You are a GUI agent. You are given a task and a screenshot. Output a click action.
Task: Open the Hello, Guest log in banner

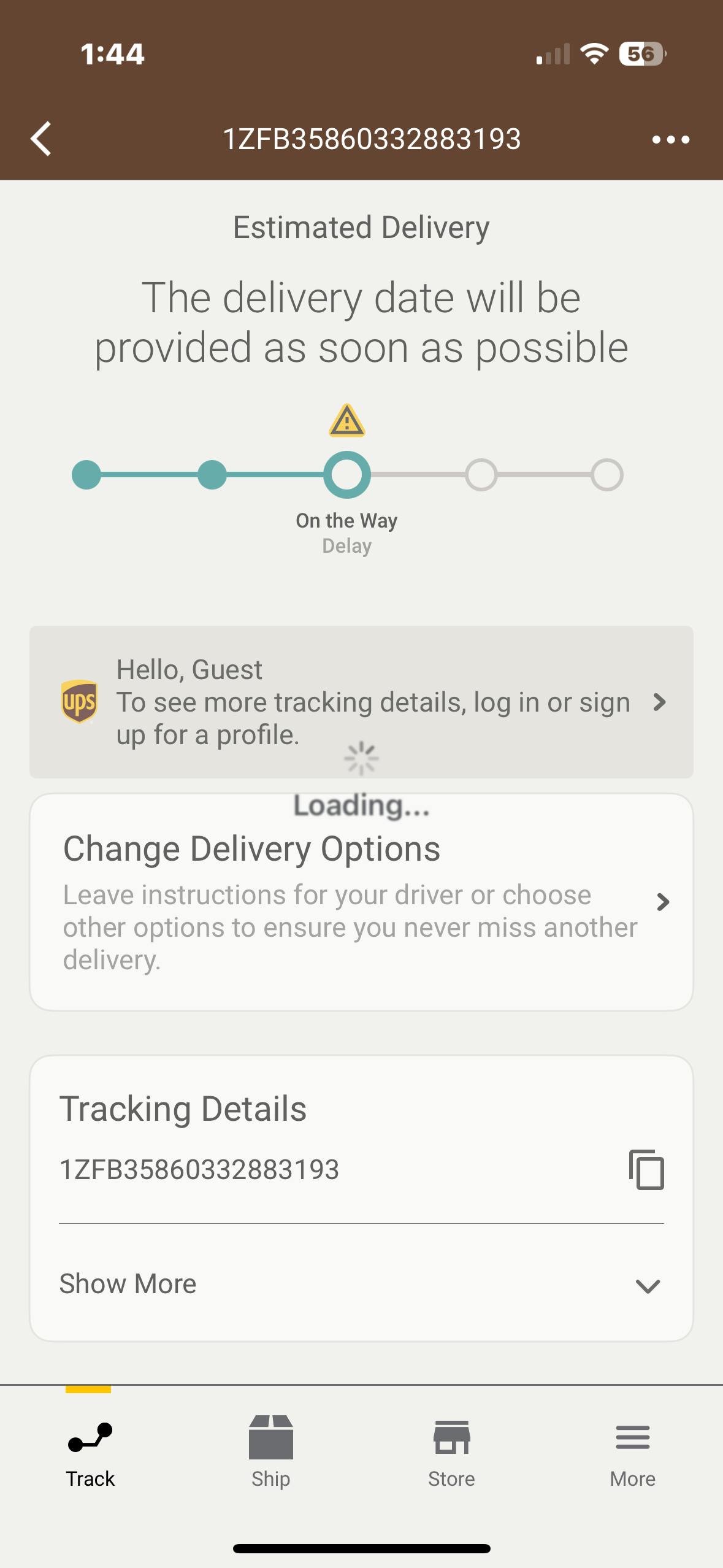[361, 702]
